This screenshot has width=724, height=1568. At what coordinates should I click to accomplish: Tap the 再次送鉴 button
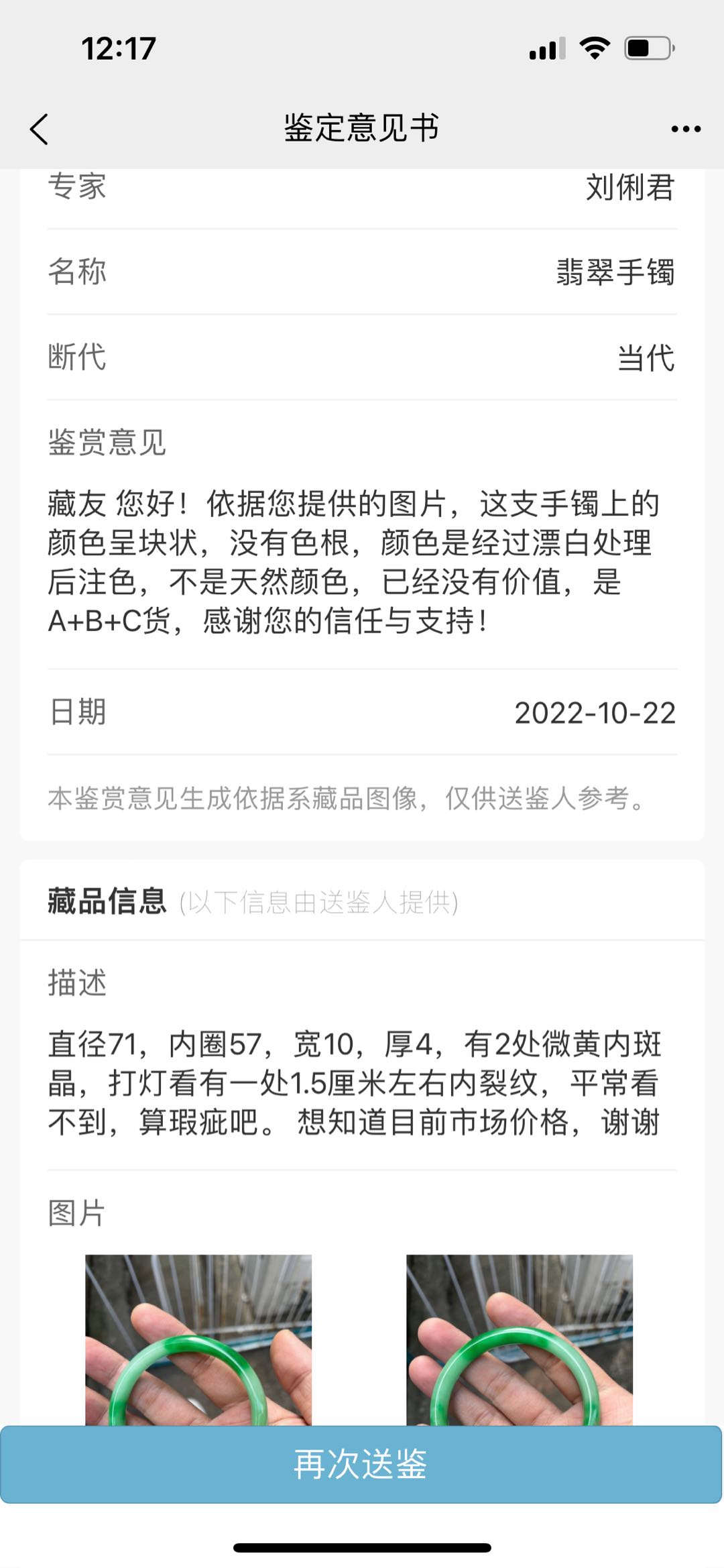(x=361, y=1464)
